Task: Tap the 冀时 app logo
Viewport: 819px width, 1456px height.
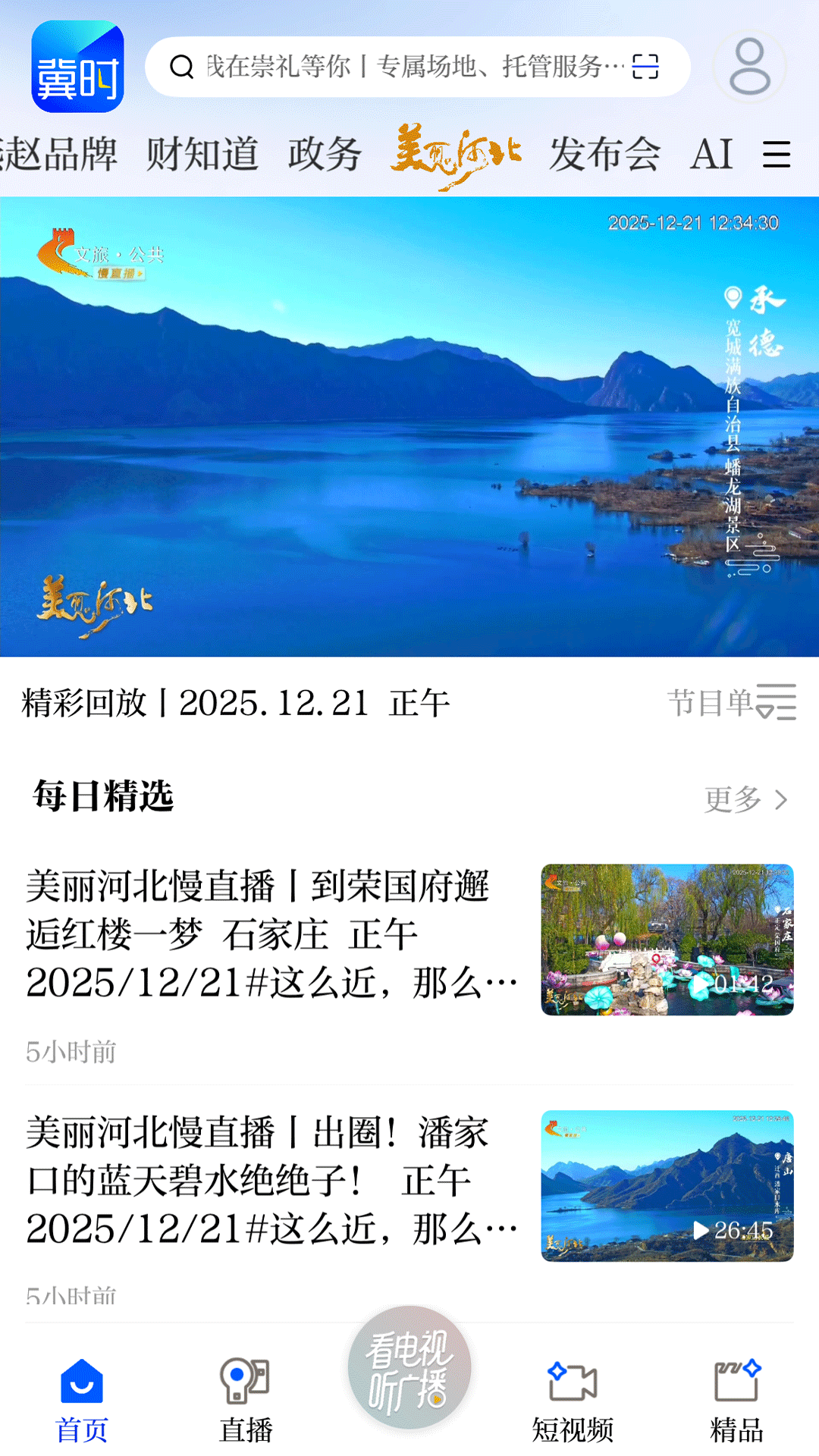Action: pos(78,67)
